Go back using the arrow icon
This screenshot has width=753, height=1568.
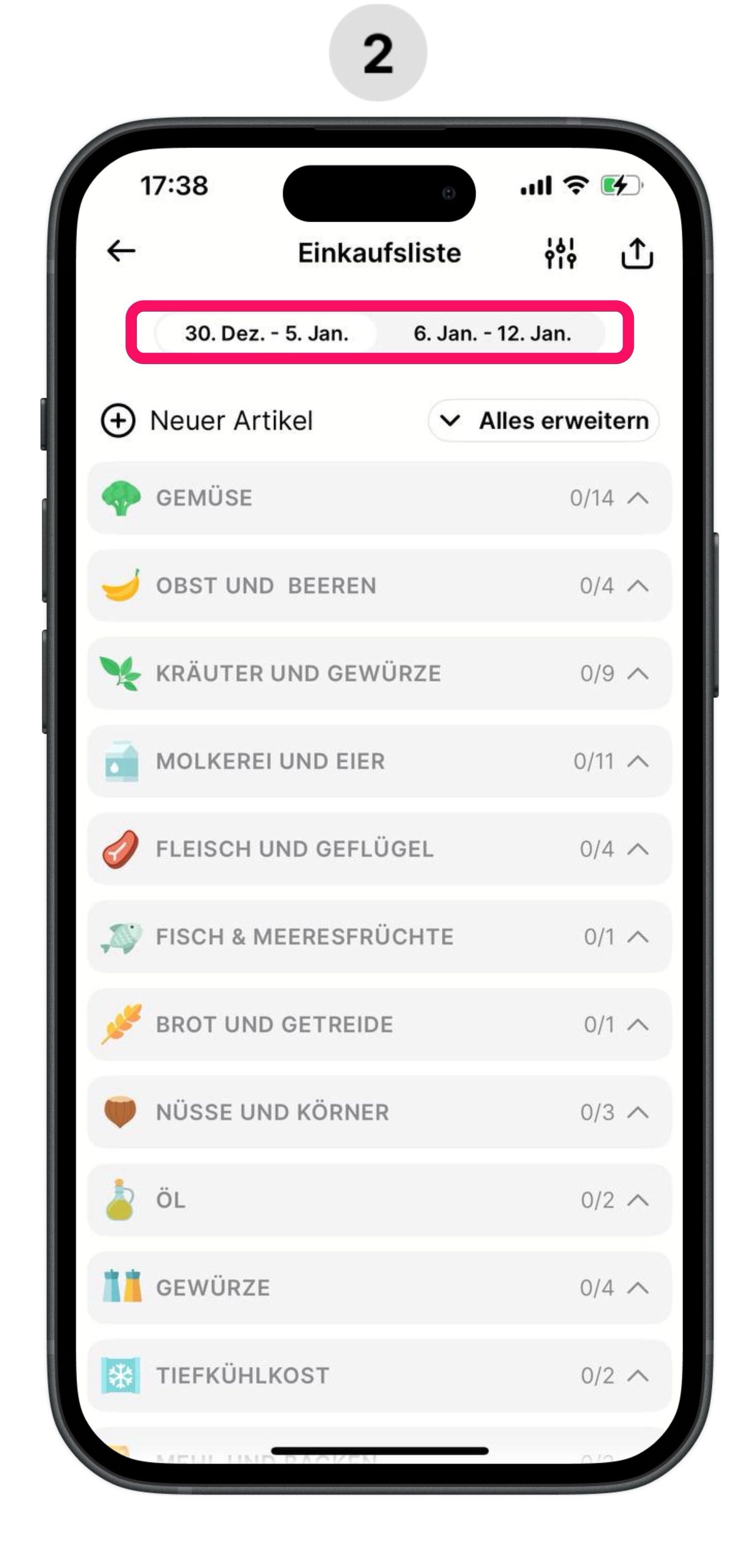(121, 251)
